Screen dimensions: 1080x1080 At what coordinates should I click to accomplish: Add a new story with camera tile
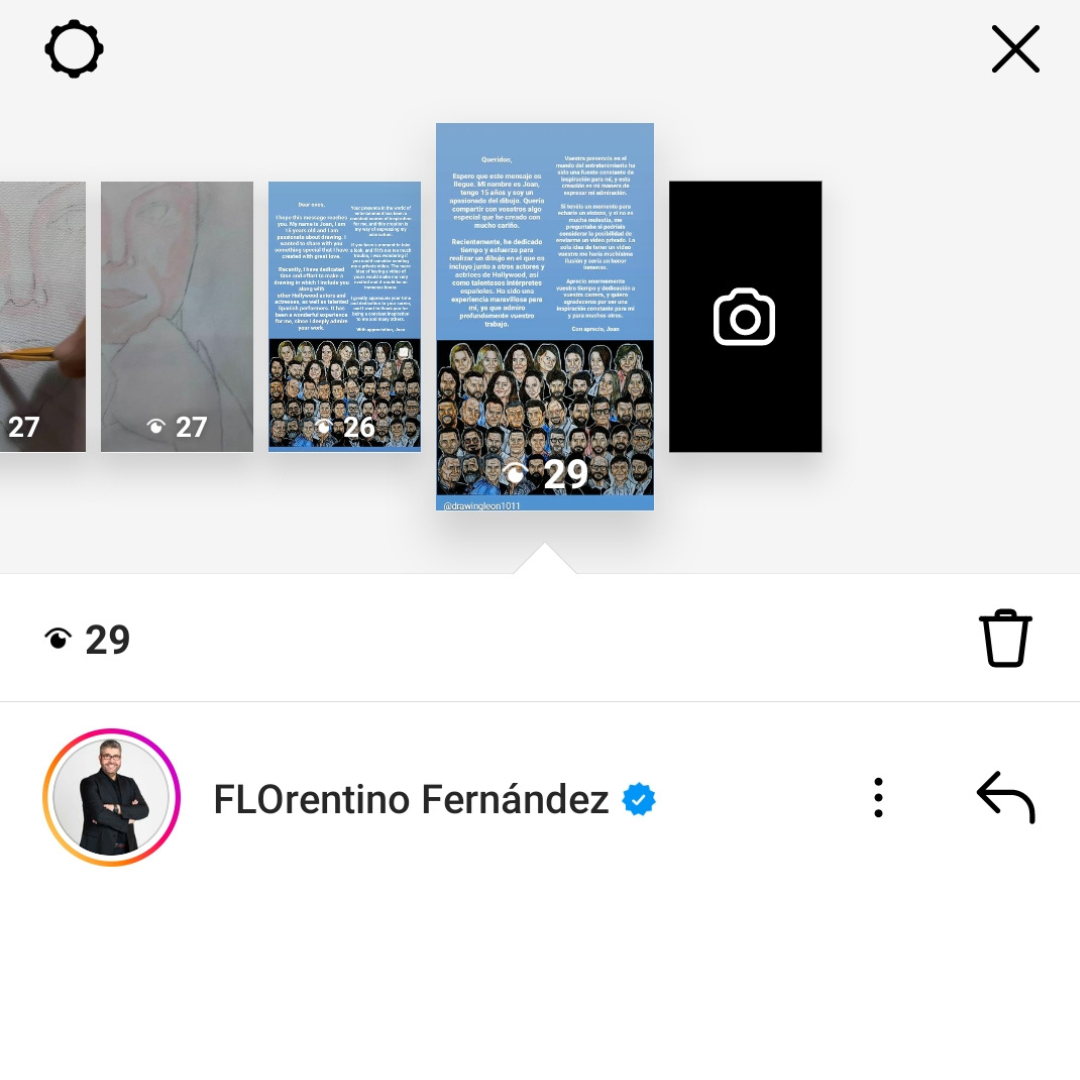tap(745, 317)
